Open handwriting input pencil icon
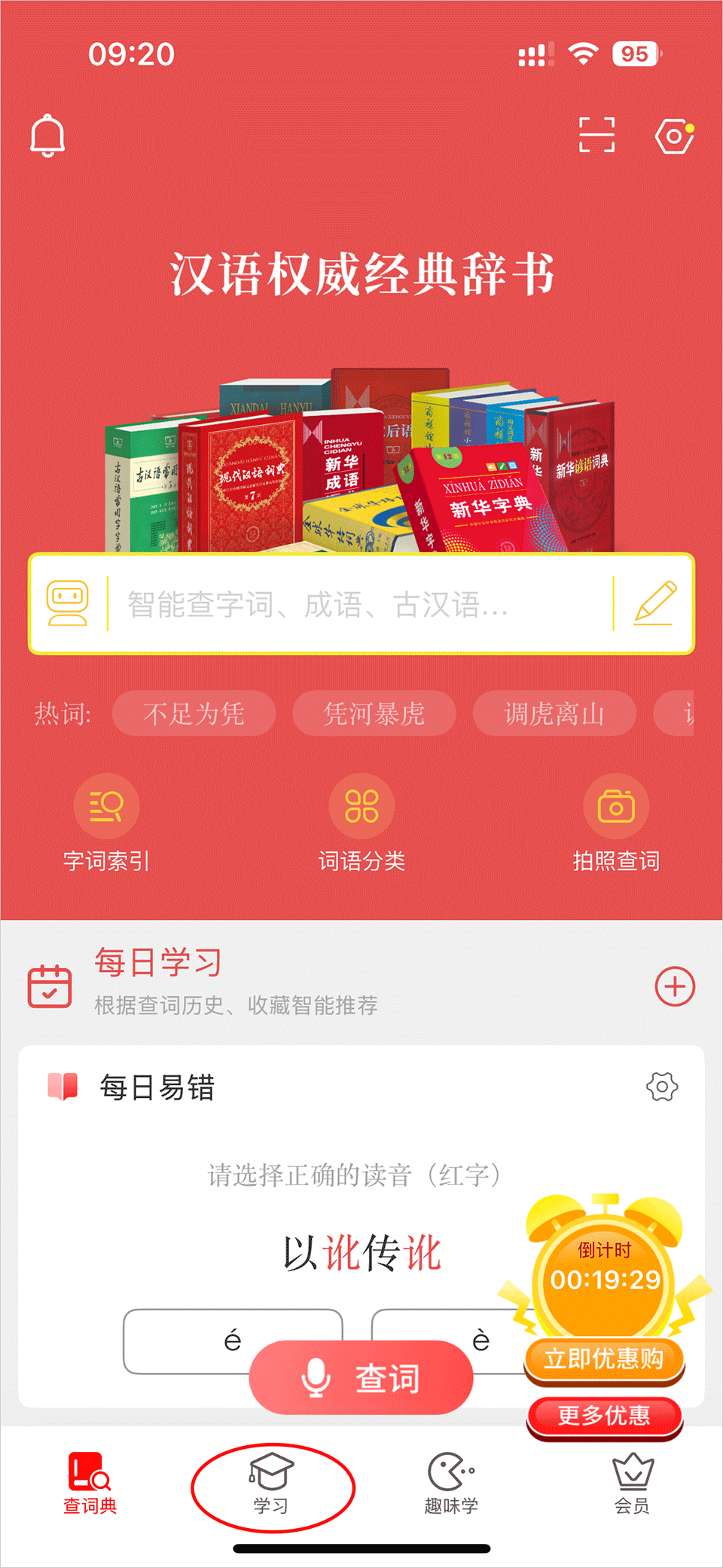 [x=654, y=603]
